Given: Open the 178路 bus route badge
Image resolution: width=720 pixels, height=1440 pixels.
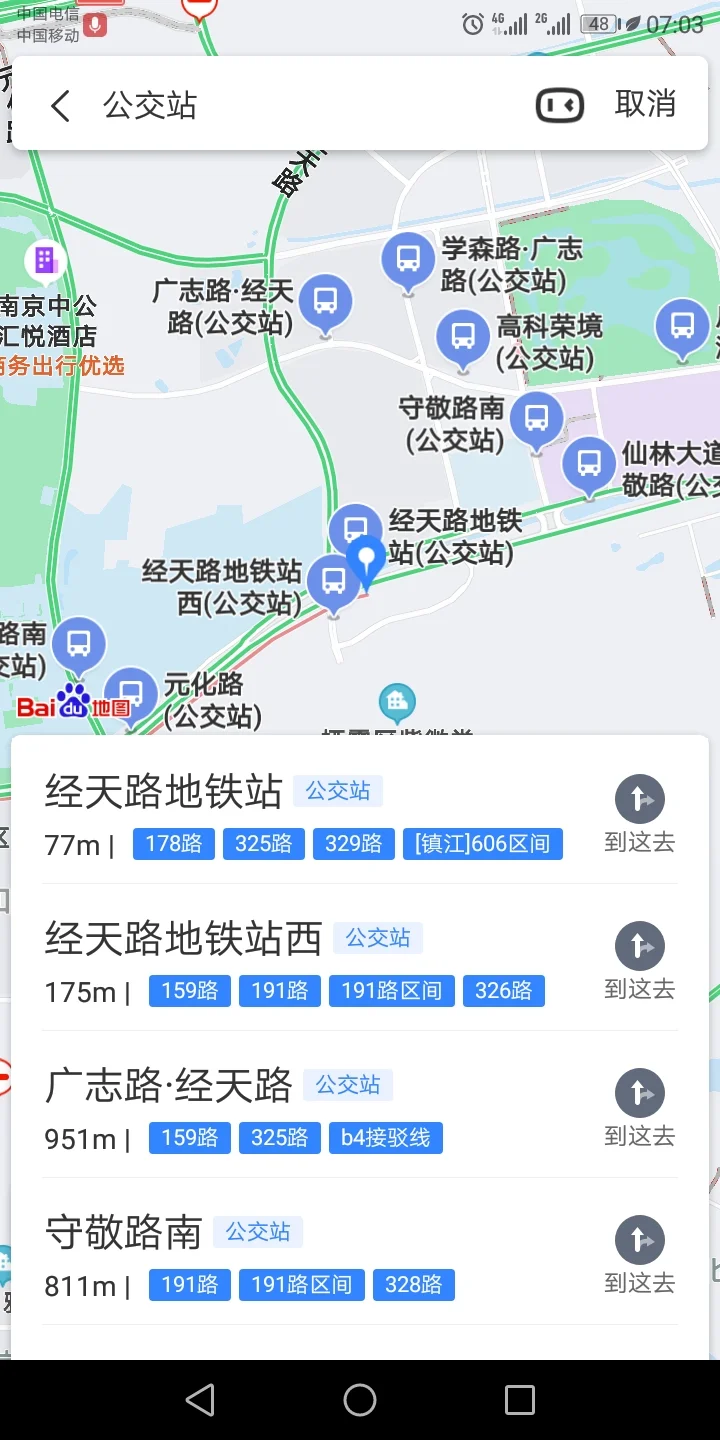Looking at the screenshot, I should click(x=173, y=843).
